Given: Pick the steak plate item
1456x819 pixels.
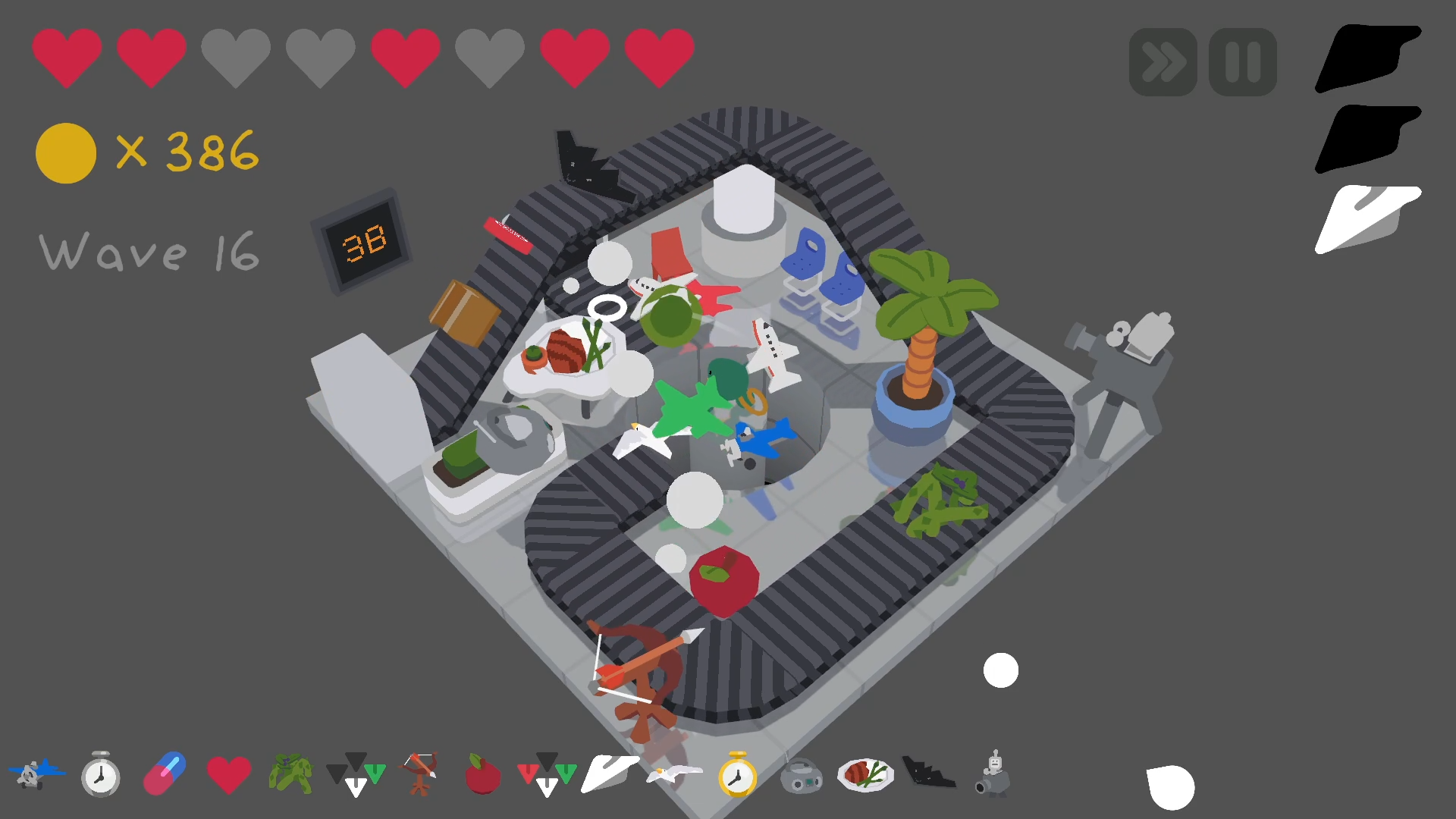Looking at the screenshot, I should pos(865,775).
